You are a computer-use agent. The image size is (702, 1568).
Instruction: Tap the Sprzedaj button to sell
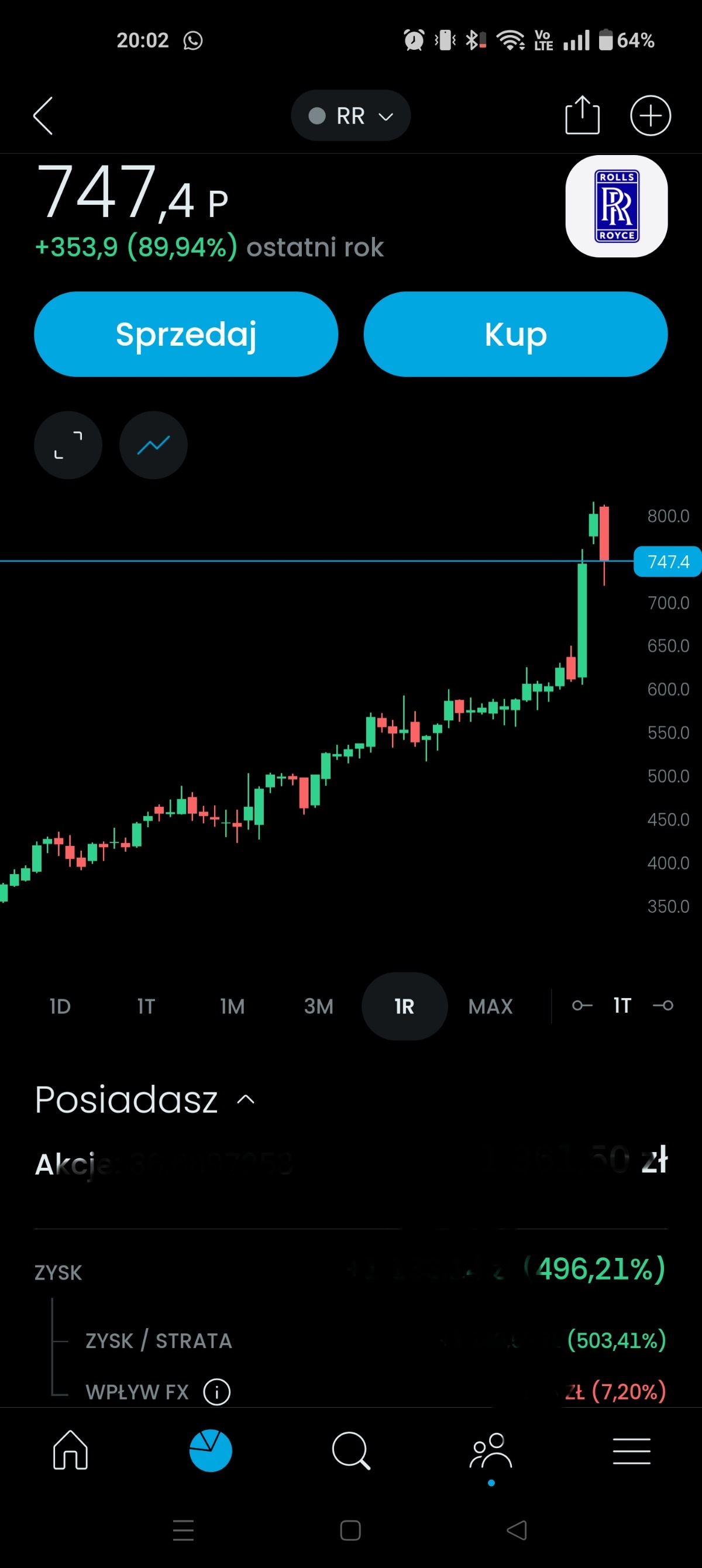[185, 334]
